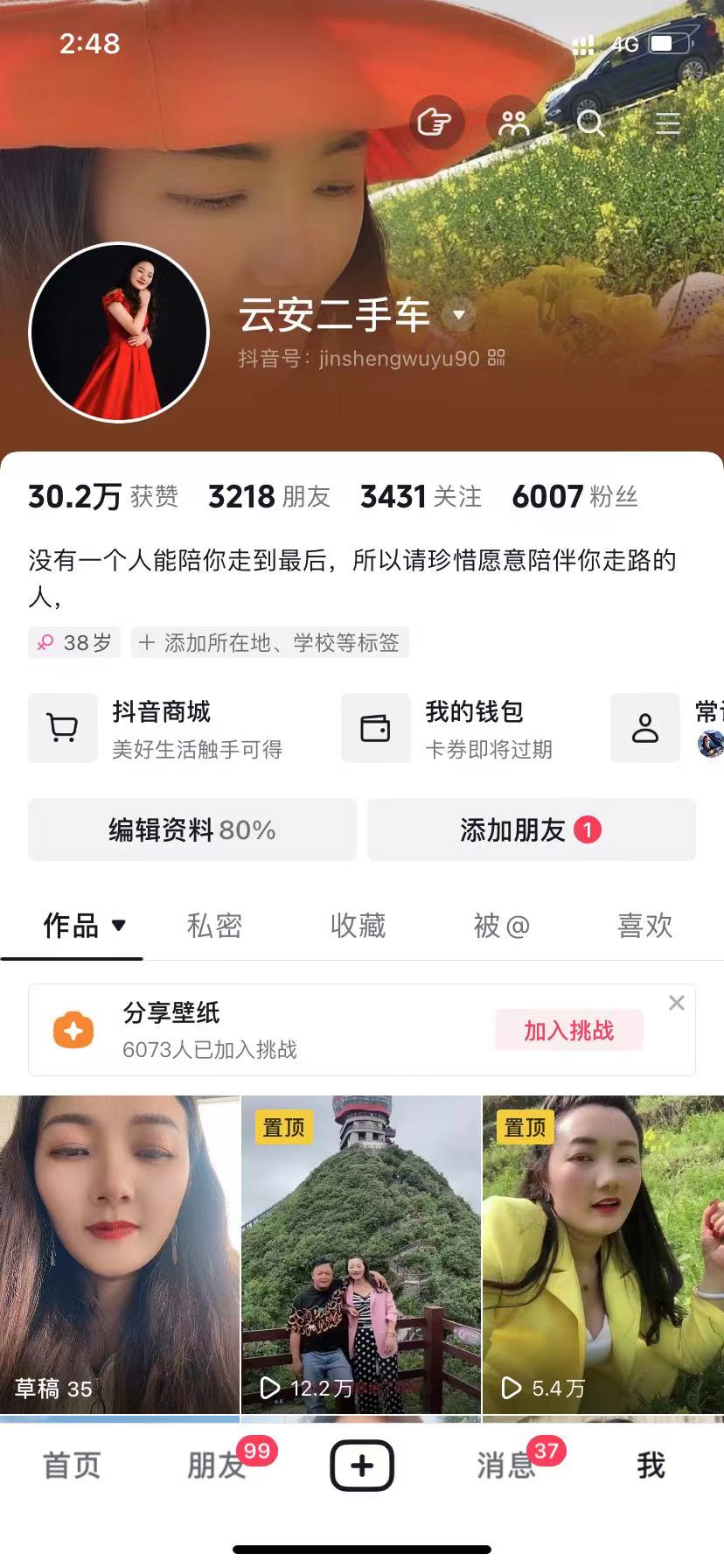The height and width of the screenshot is (1568, 724).
Task: Switch to the 收藏 tab
Action: click(x=358, y=926)
